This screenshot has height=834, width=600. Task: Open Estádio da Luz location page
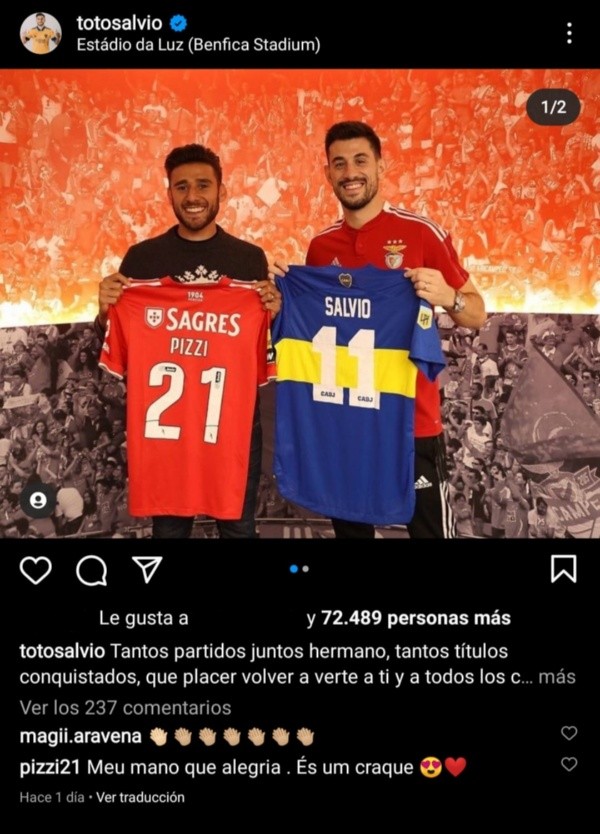[x=198, y=45]
